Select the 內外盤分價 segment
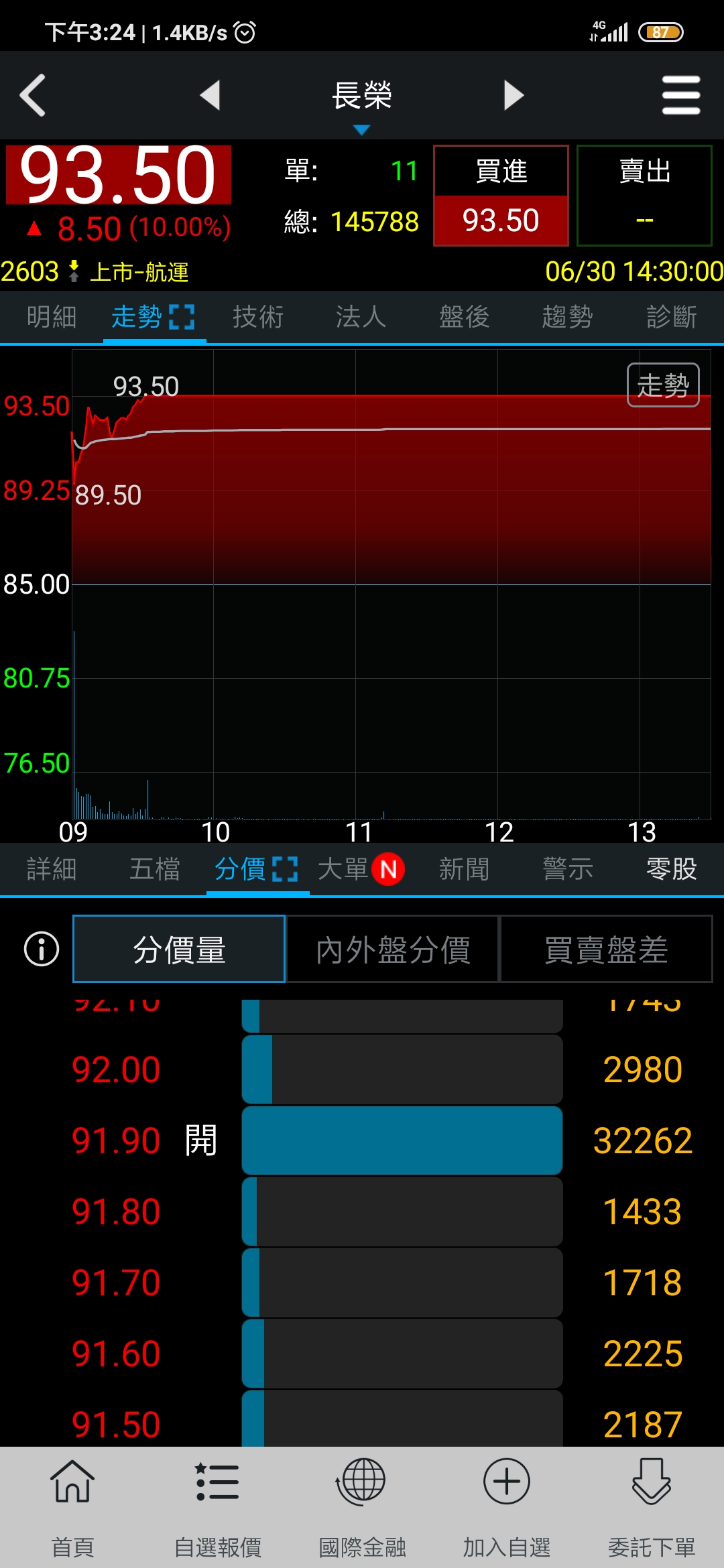 point(392,950)
